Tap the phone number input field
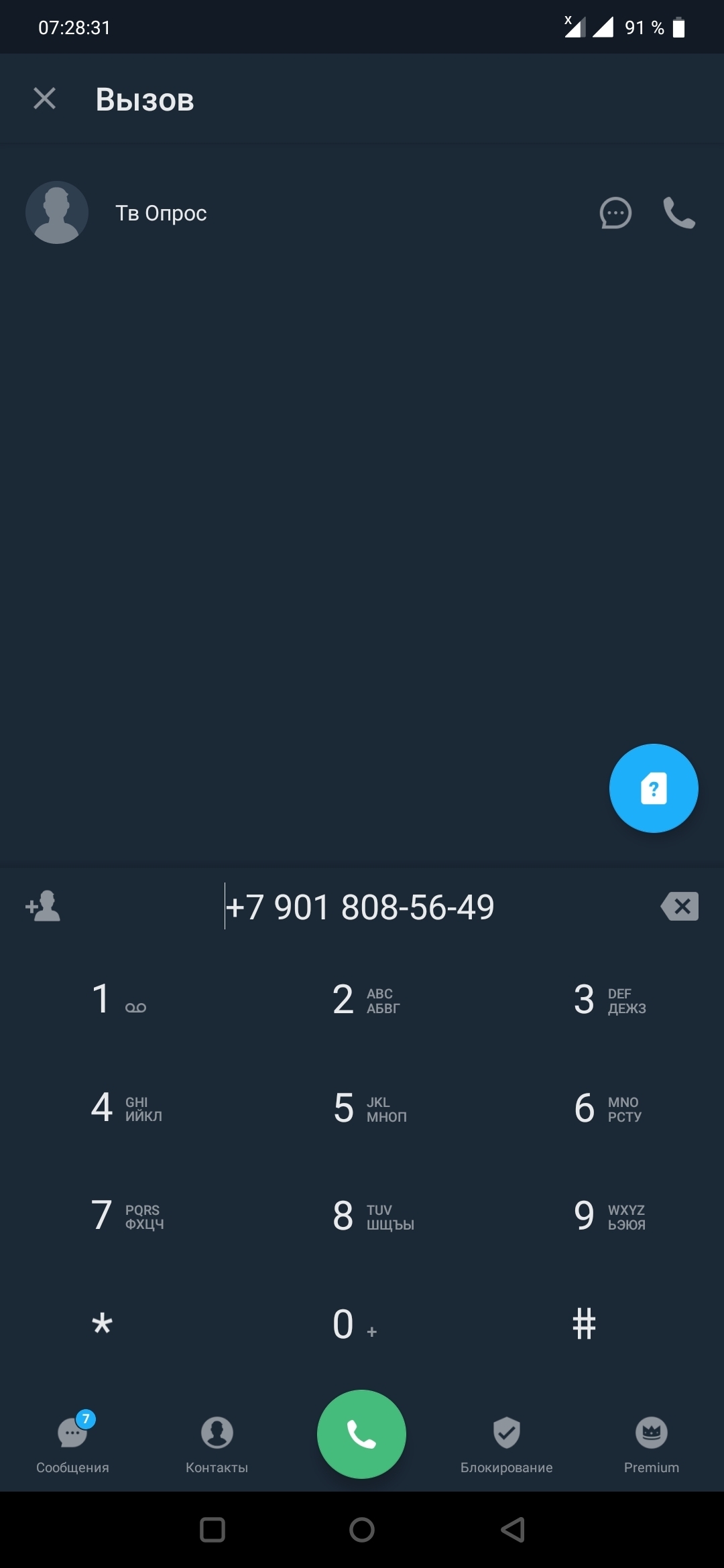This screenshot has height=1568, width=724. [x=360, y=907]
